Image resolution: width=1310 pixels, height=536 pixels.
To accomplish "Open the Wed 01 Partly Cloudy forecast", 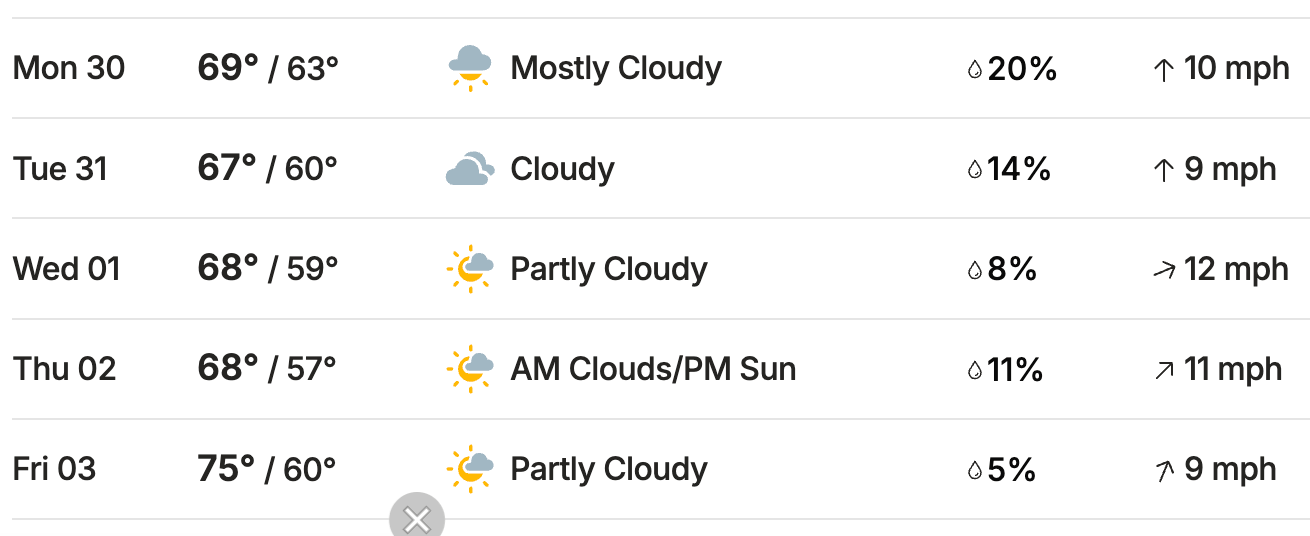I will (x=608, y=269).
